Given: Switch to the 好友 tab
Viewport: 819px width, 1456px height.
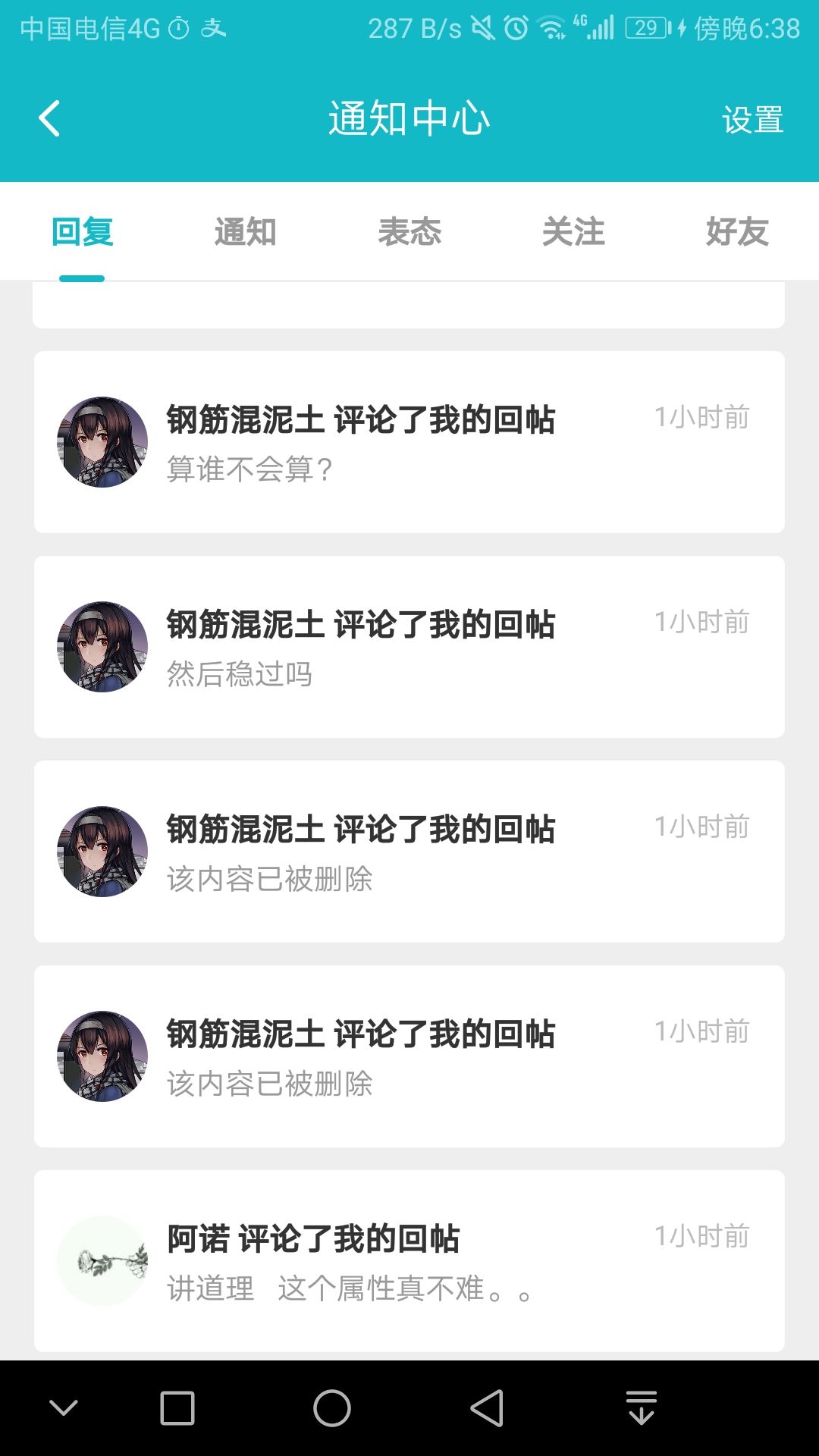Looking at the screenshot, I should click(737, 232).
